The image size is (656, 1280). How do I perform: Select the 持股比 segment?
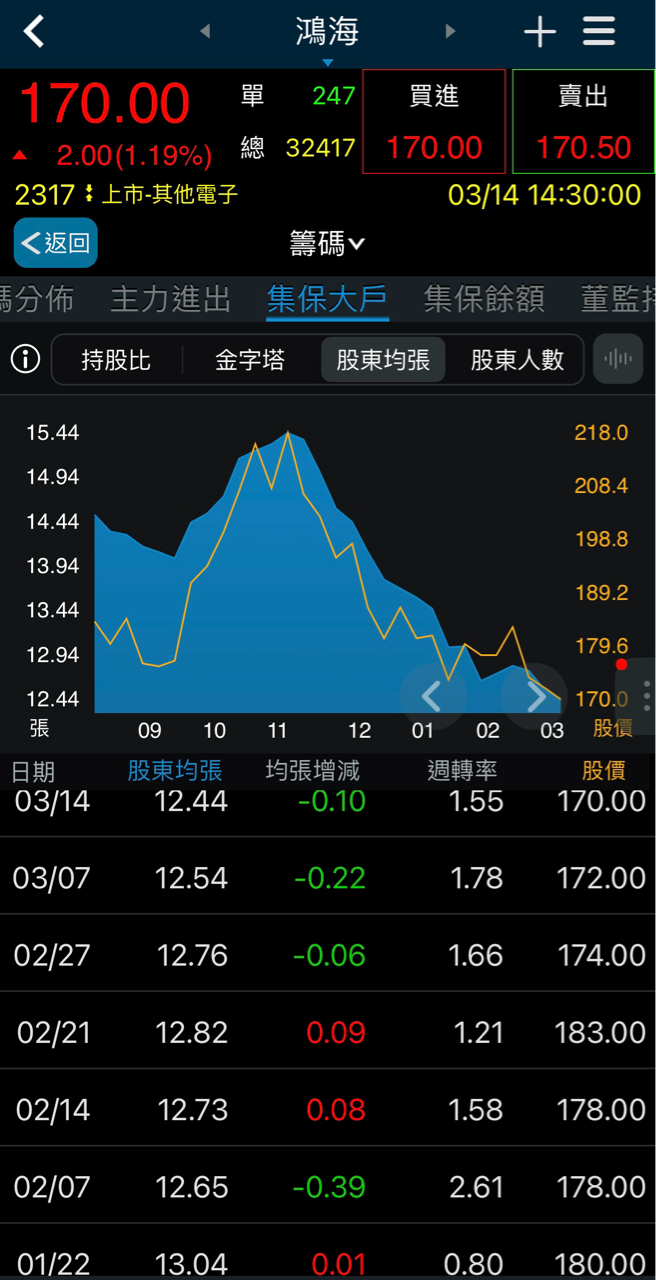(116, 360)
